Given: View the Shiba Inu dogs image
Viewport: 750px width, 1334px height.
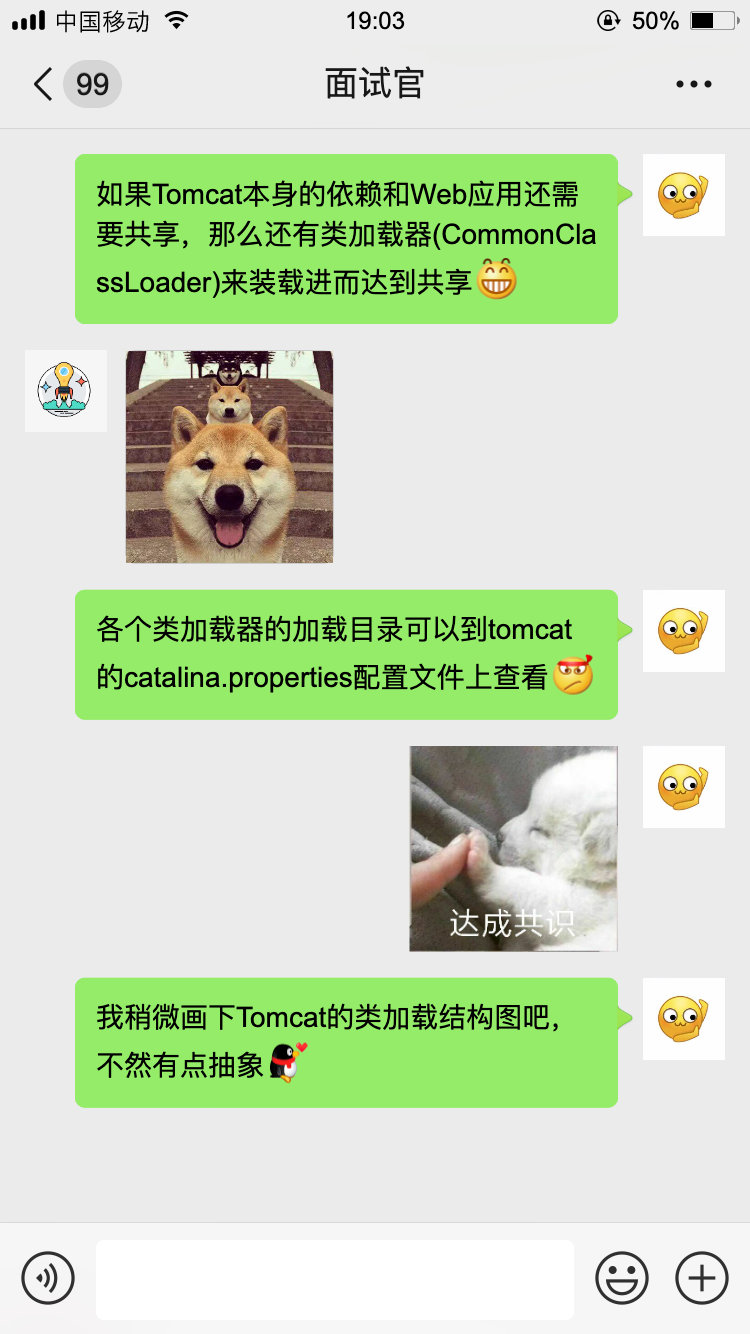Looking at the screenshot, I should (x=229, y=456).
